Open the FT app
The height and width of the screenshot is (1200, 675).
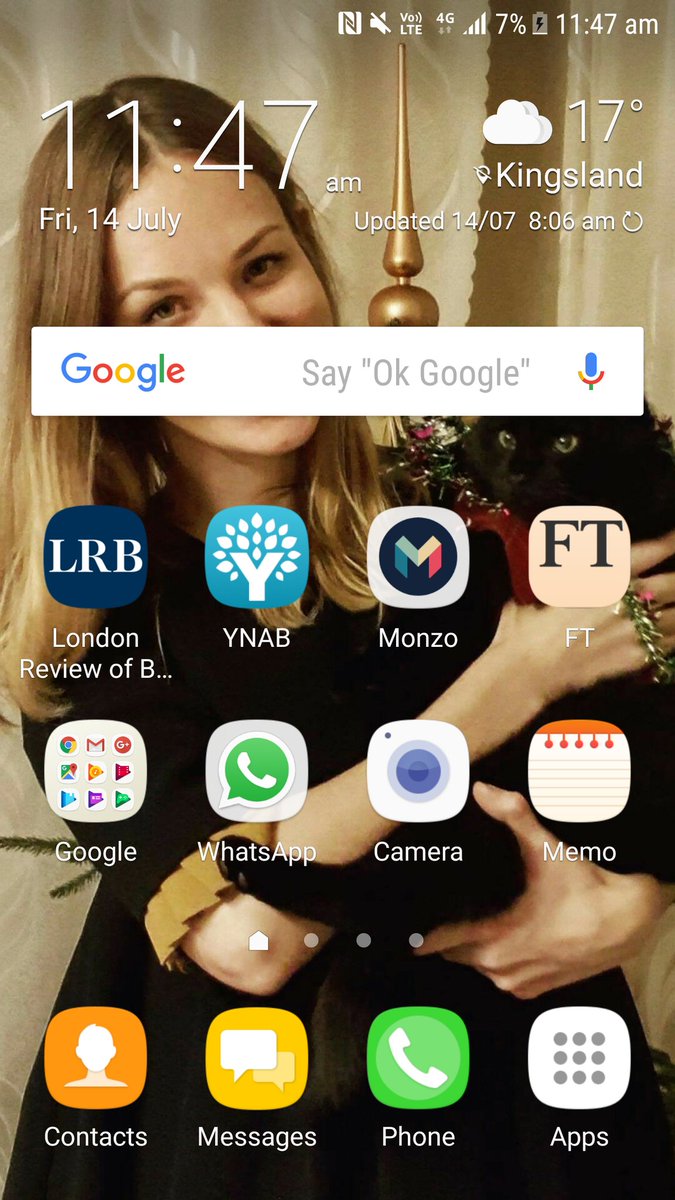(579, 557)
